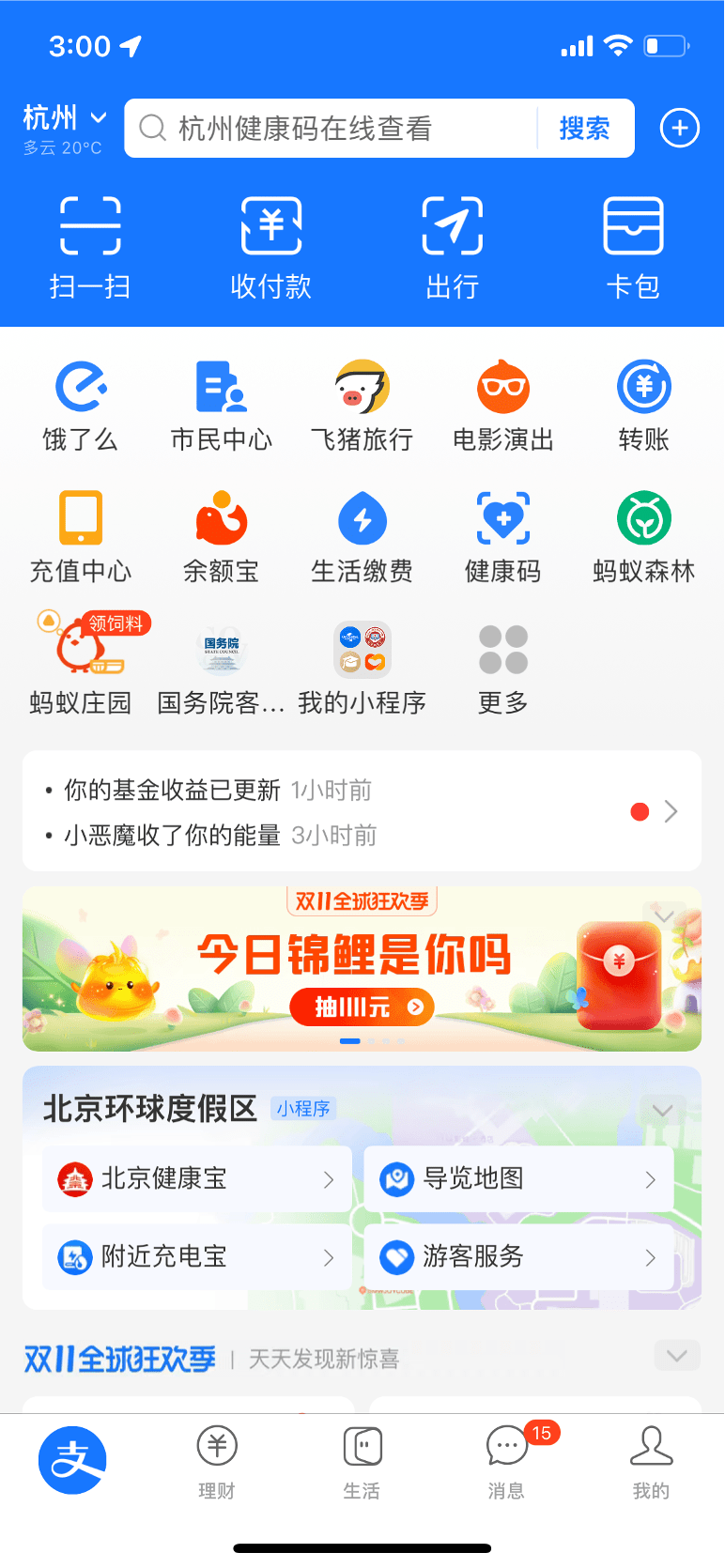The height and width of the screenshot is (1568, 725).
Task: Open 更多 to see all services
Action: pos(502,667)
